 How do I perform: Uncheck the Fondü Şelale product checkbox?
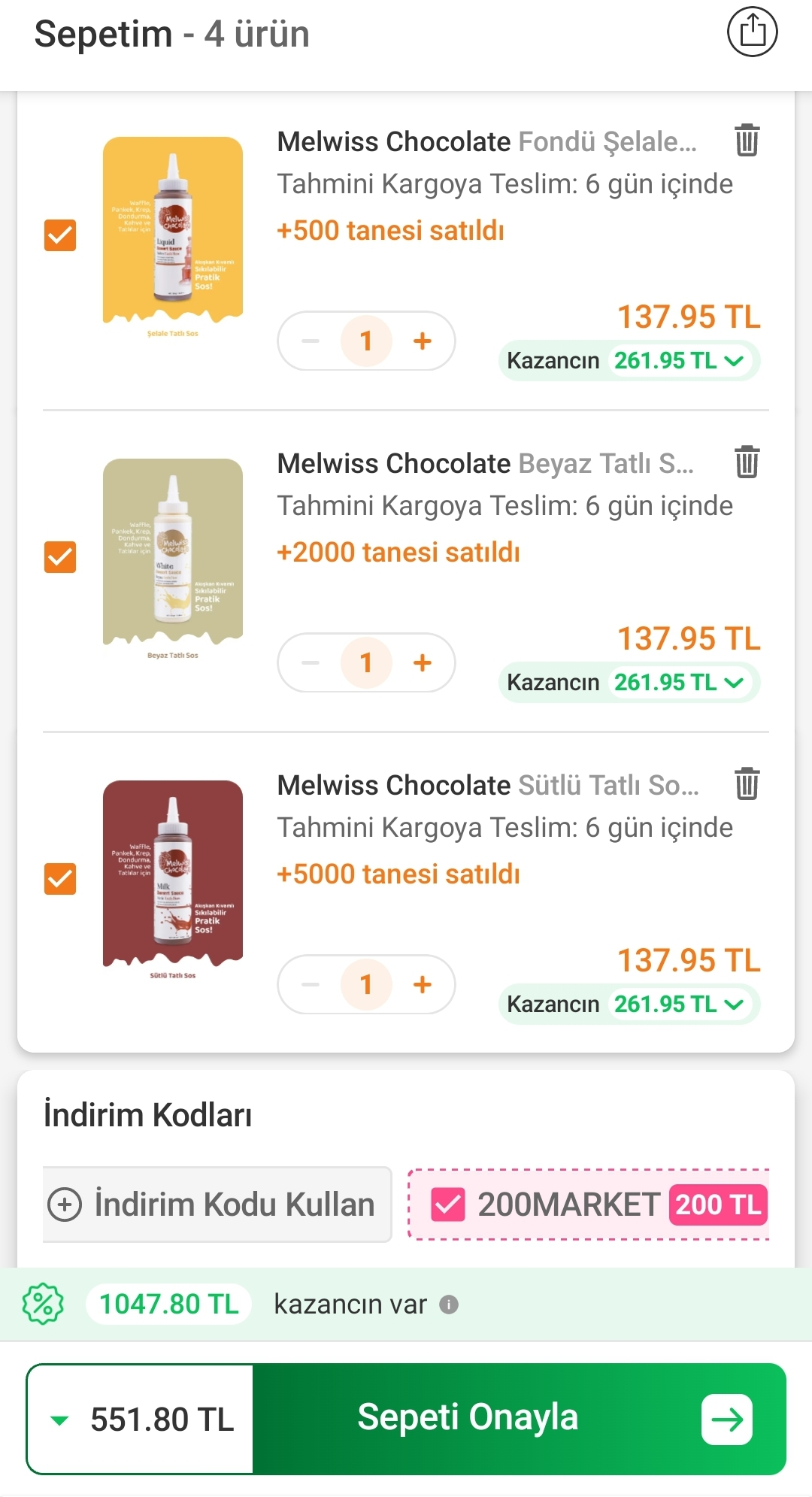point(60,235)
